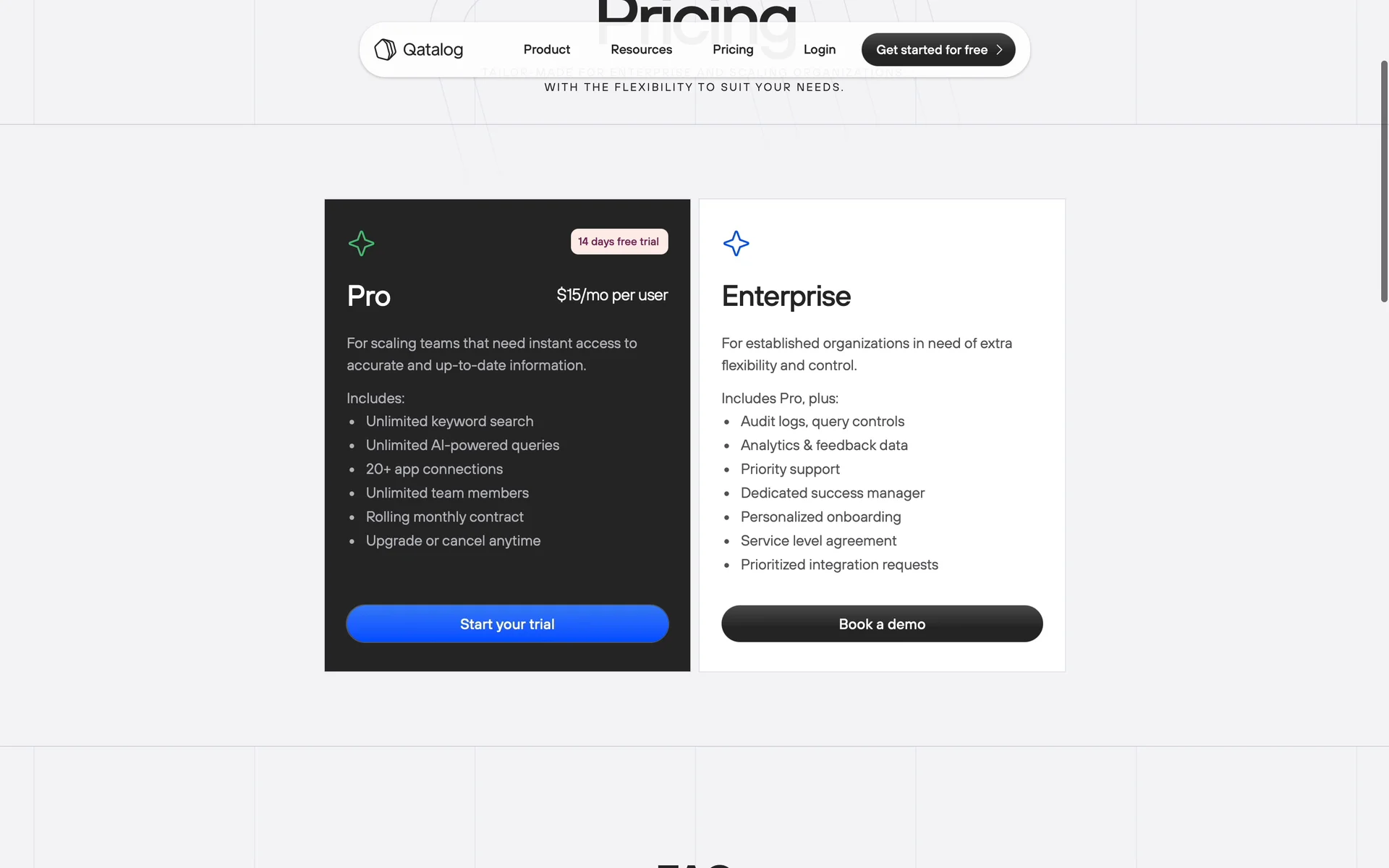Book a demo for Enterprise
1389x868 pixels.
[881, 624]
